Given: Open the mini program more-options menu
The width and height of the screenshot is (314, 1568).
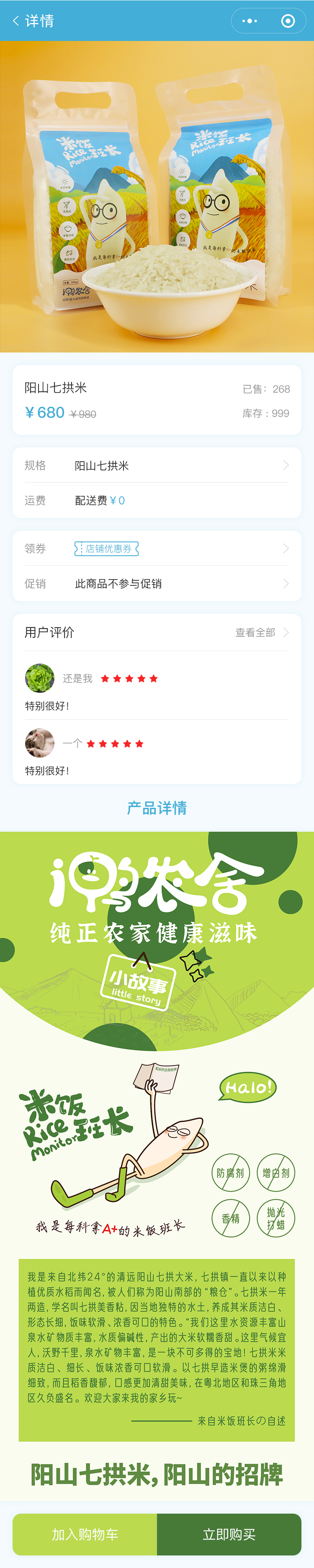Looking at the screenshot, I should tap(250, 20).
